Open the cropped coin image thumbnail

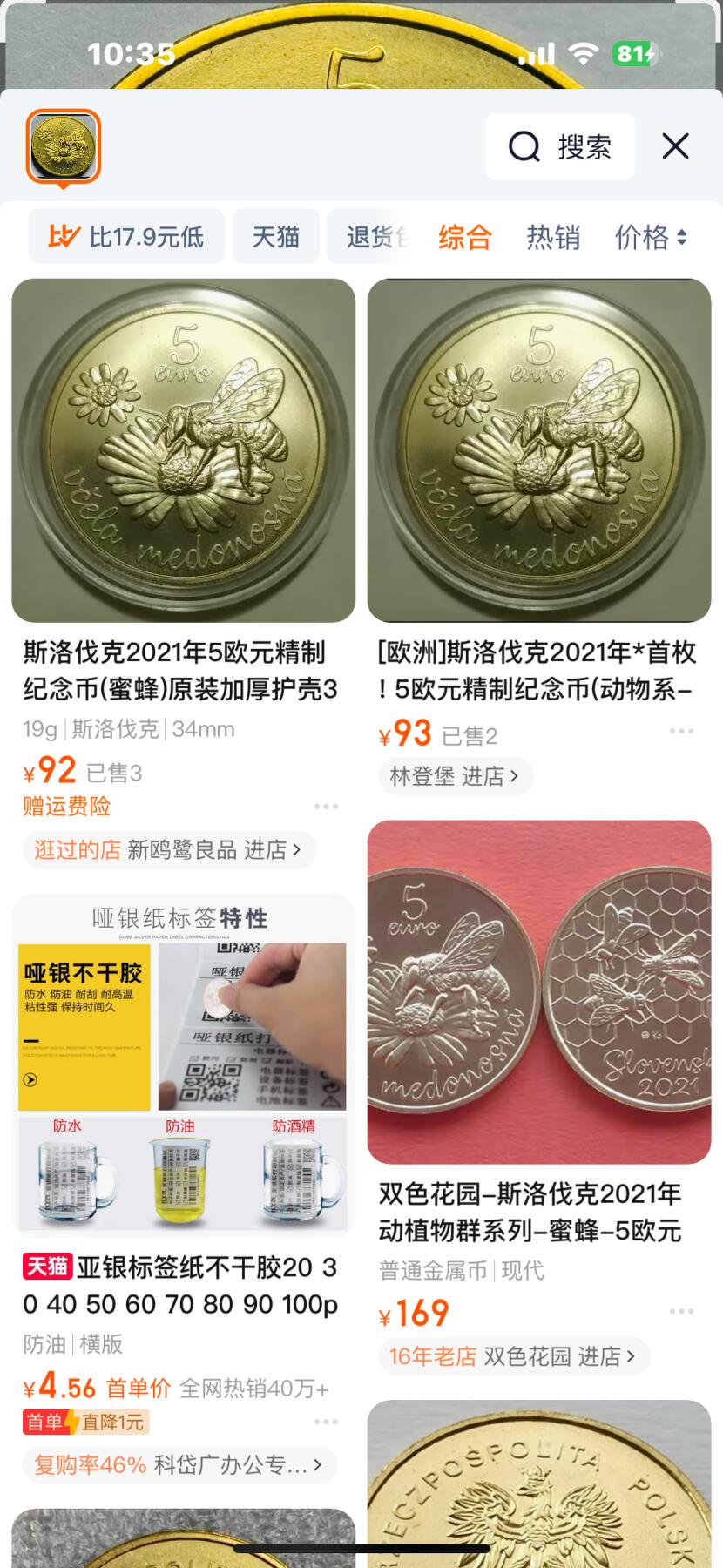[63, 146]
